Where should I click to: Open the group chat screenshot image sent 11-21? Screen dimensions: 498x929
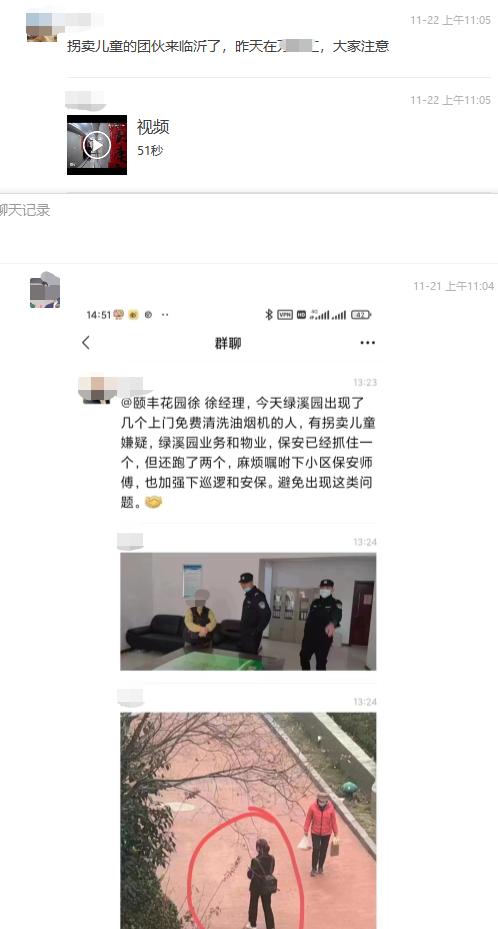coord(229,616)
